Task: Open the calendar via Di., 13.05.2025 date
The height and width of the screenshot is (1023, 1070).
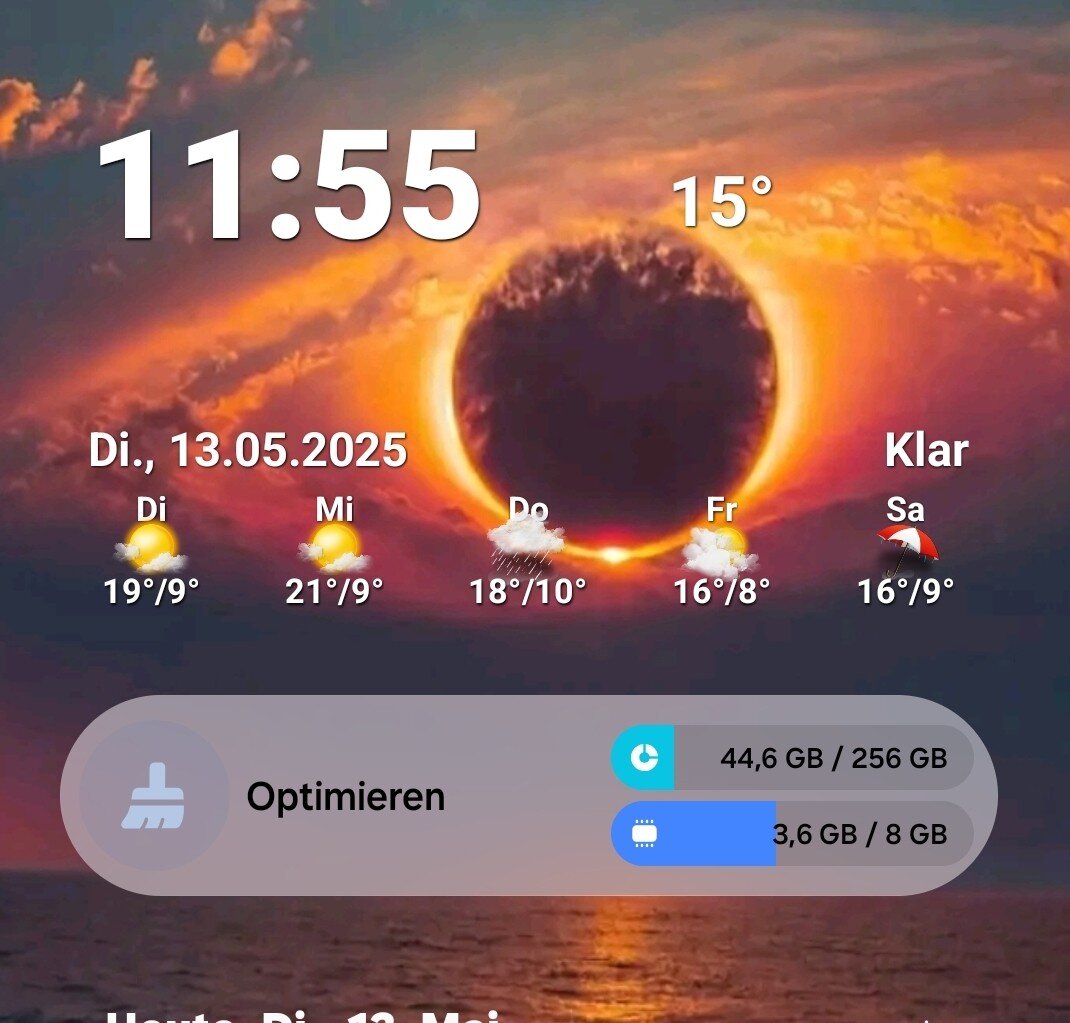Action: click(248, 450)
